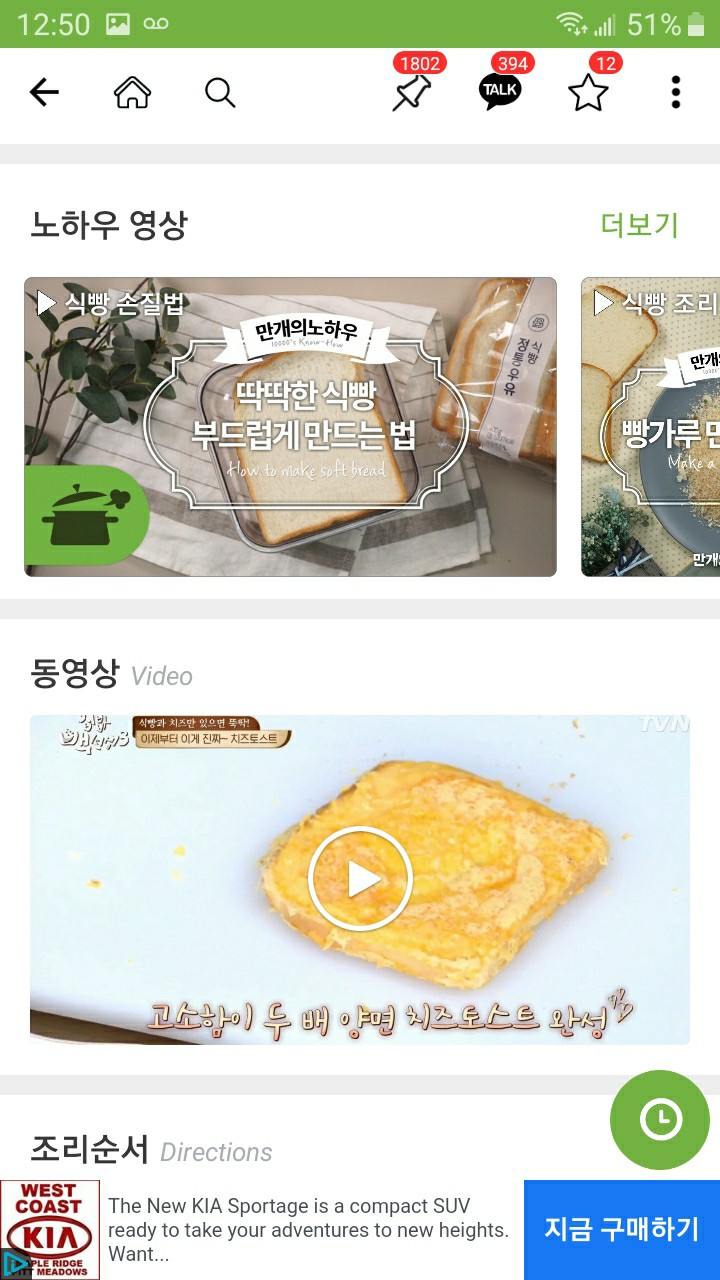Image resolution: width=720 pixels, height=1280 pixels.
Task: Go back with the arrow icon
Action: click(44, 93)
